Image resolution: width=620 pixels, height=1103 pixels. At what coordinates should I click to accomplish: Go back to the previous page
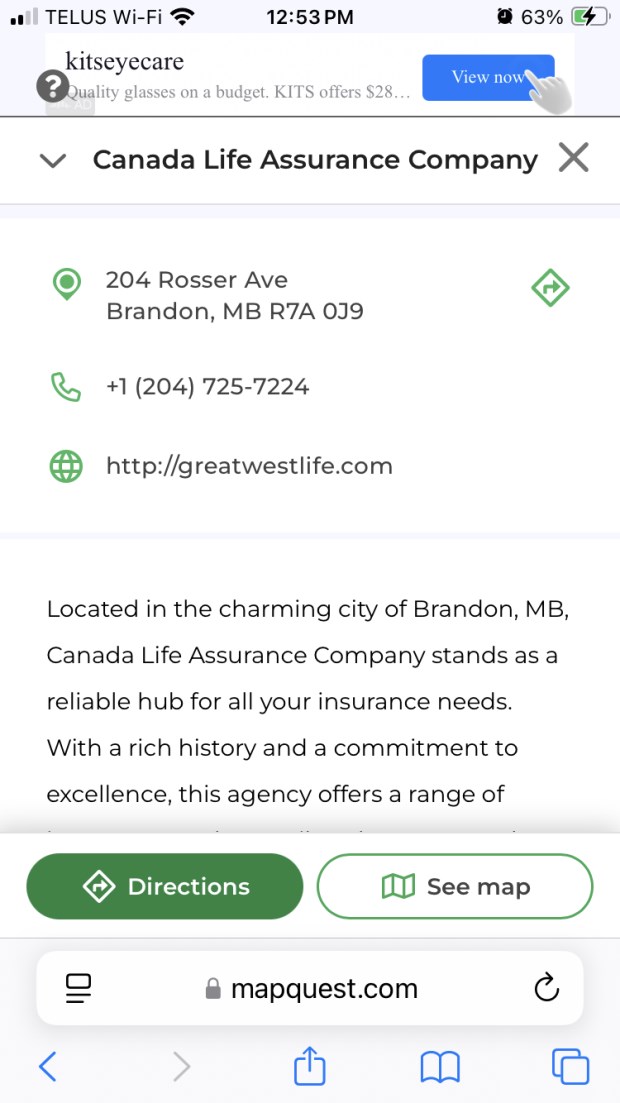click(47, 1067)
